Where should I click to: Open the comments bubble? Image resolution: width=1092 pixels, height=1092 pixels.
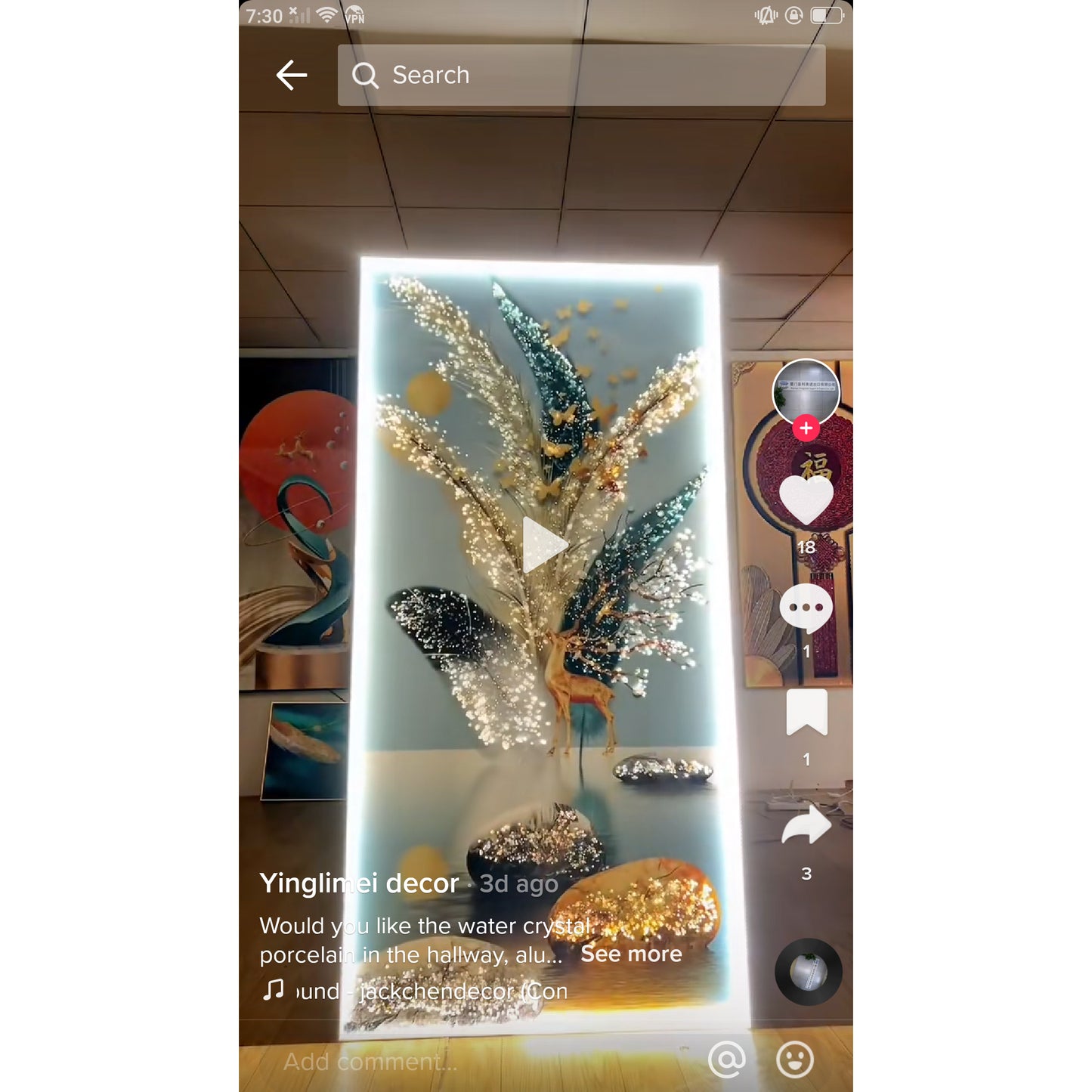pyautogui.click(x=806, y=608)
